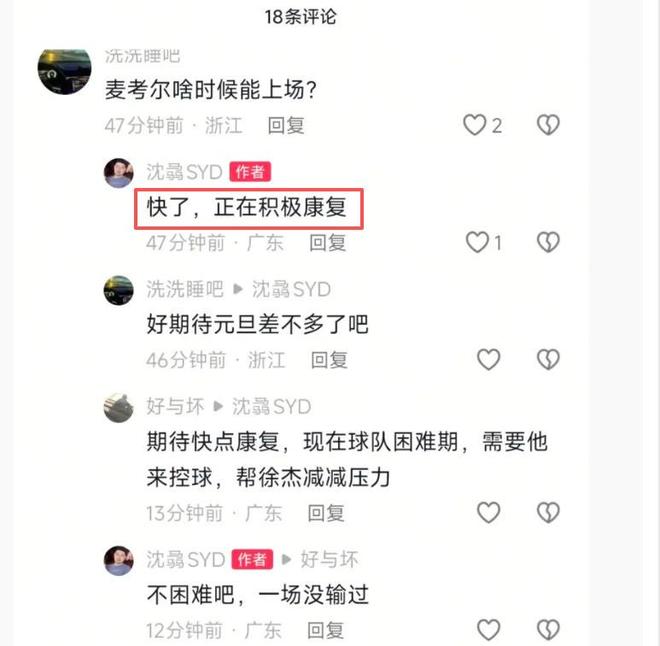Like the comment 好期待元旦差不多了吧
The height and width of the screenshot is (646, 660).
(488, 359)
